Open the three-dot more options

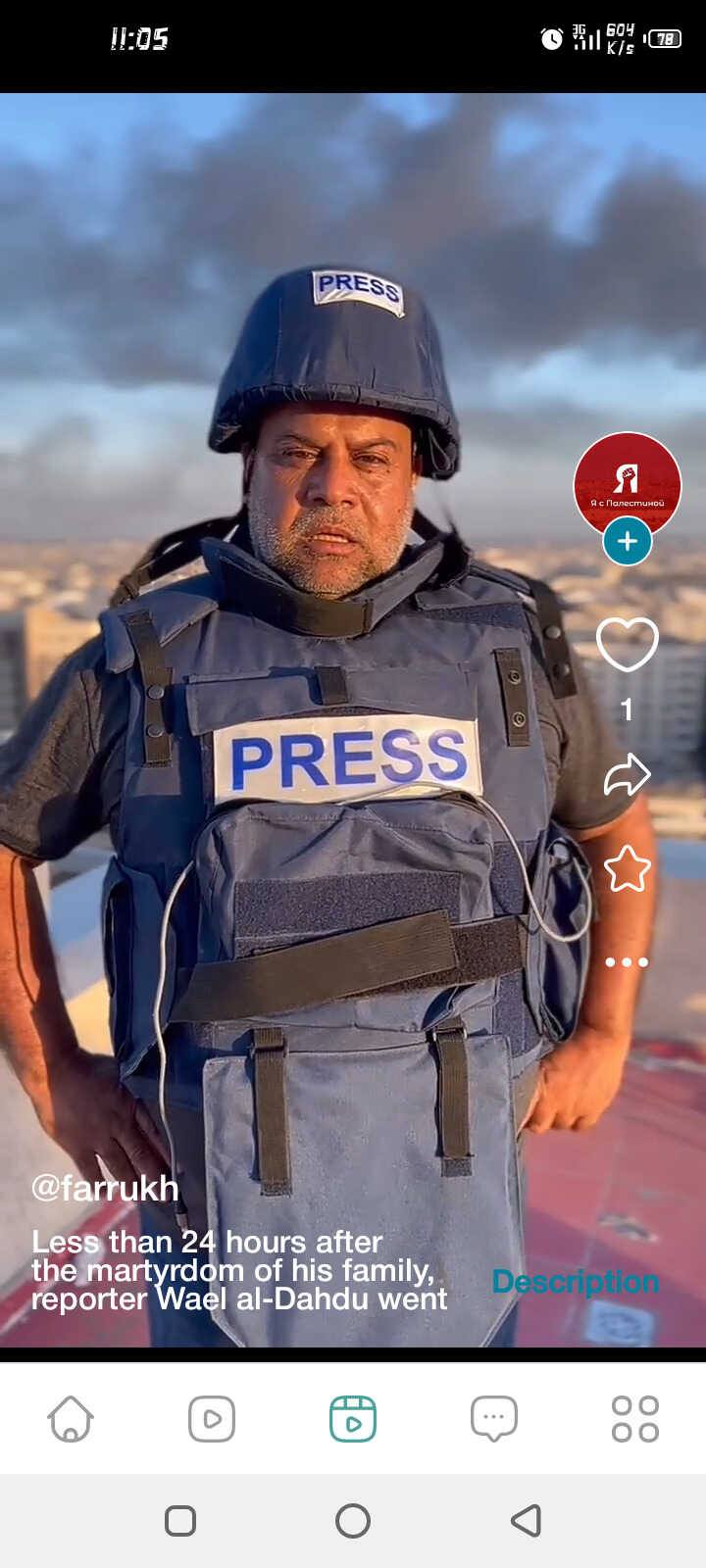coord(627,961)
